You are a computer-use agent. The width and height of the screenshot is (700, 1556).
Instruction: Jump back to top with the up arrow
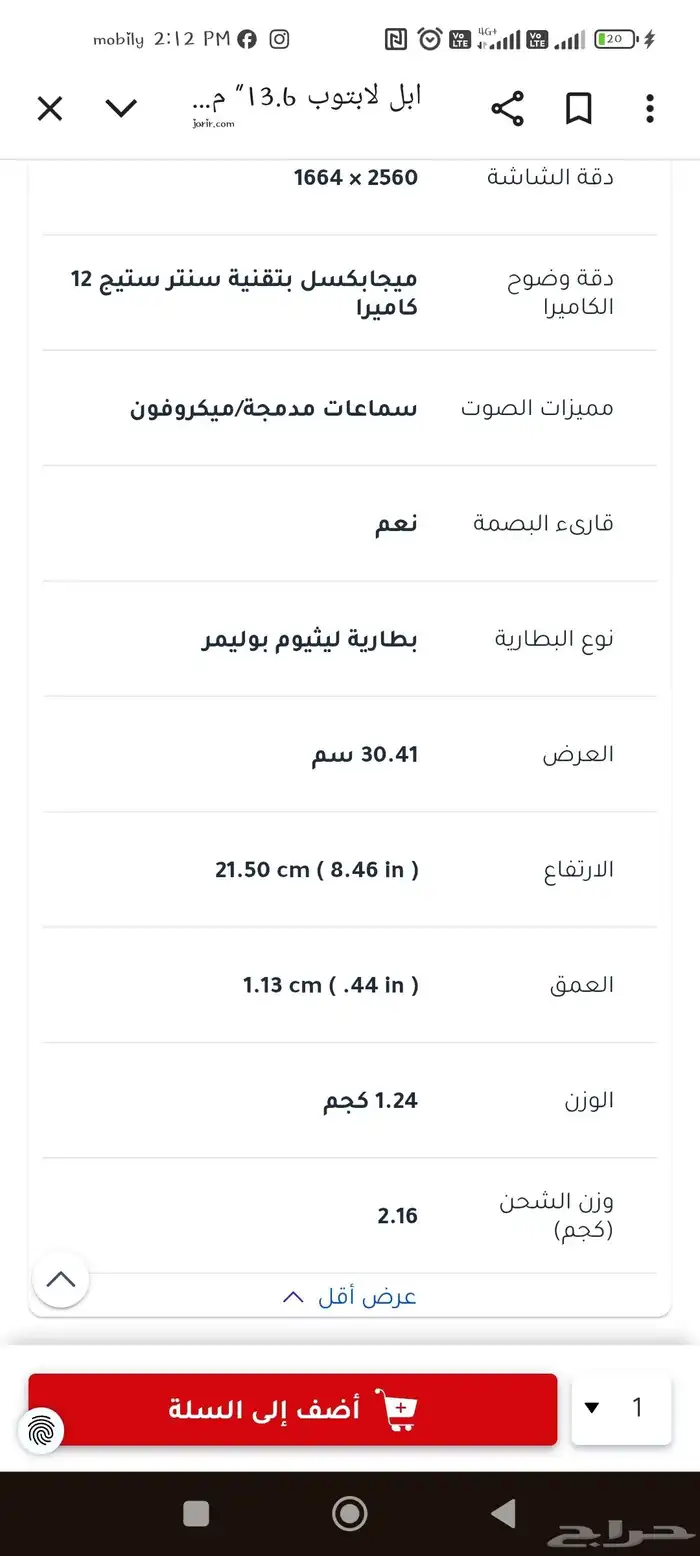(x=61, y=1279)
